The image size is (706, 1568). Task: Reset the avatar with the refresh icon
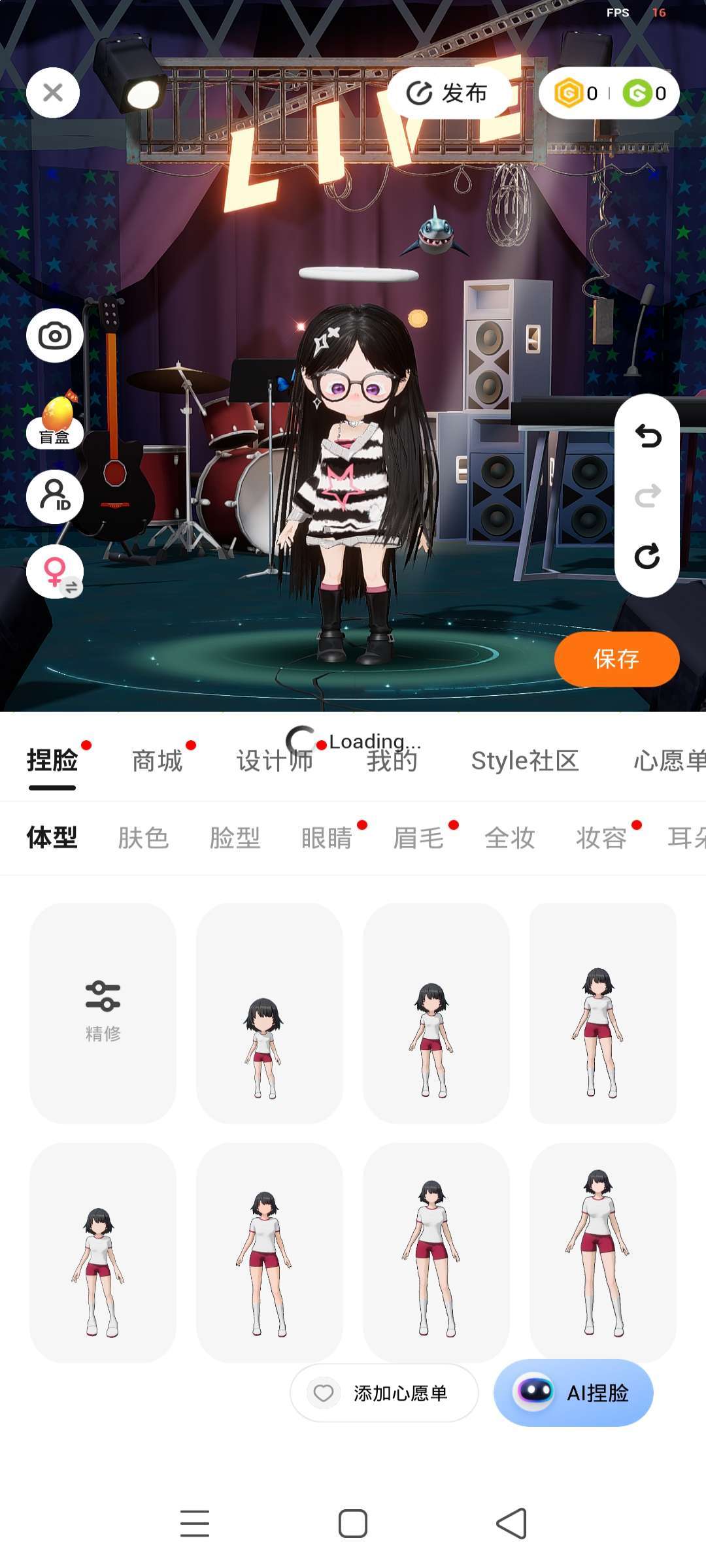click(647, 557)
